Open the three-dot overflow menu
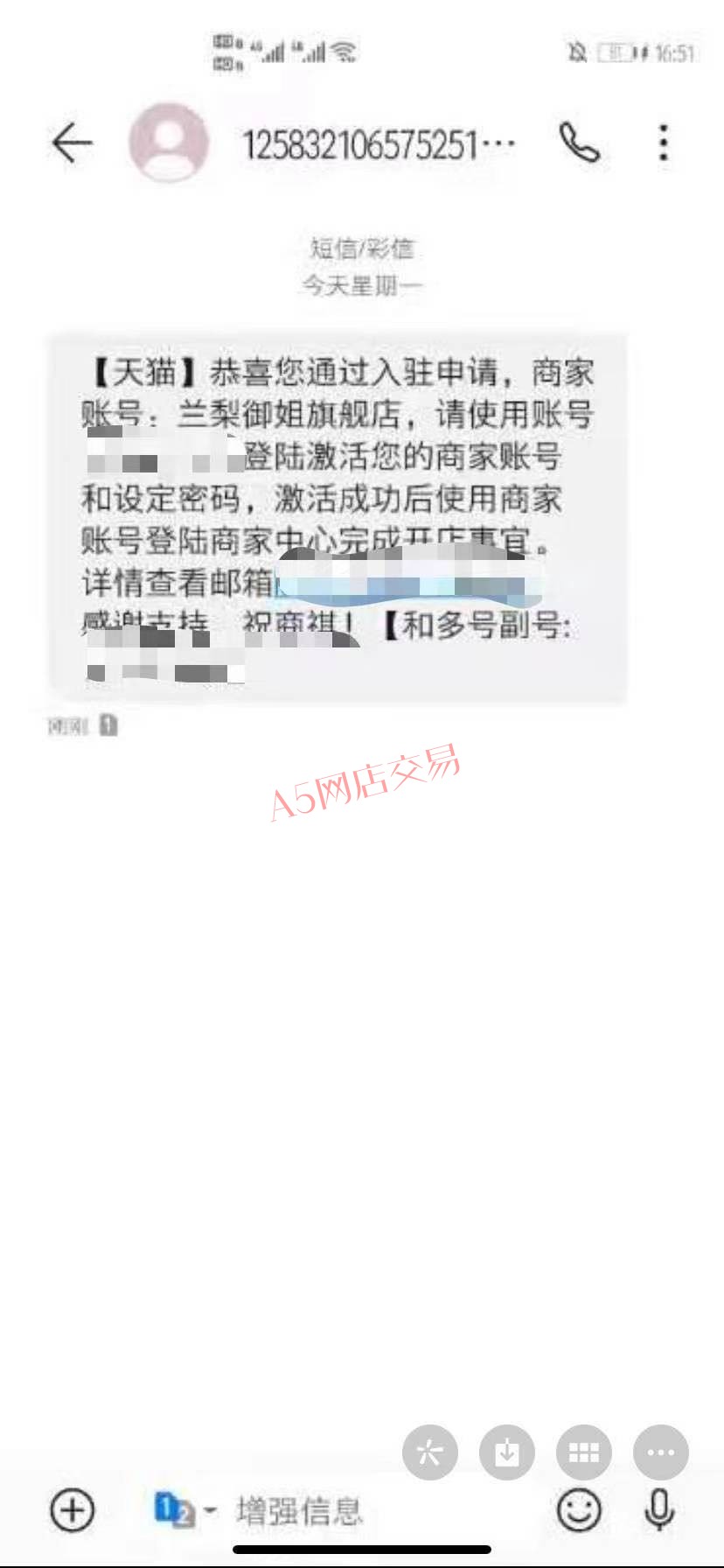The width and height of the screenshot is (724, 1568). point(664,143)
